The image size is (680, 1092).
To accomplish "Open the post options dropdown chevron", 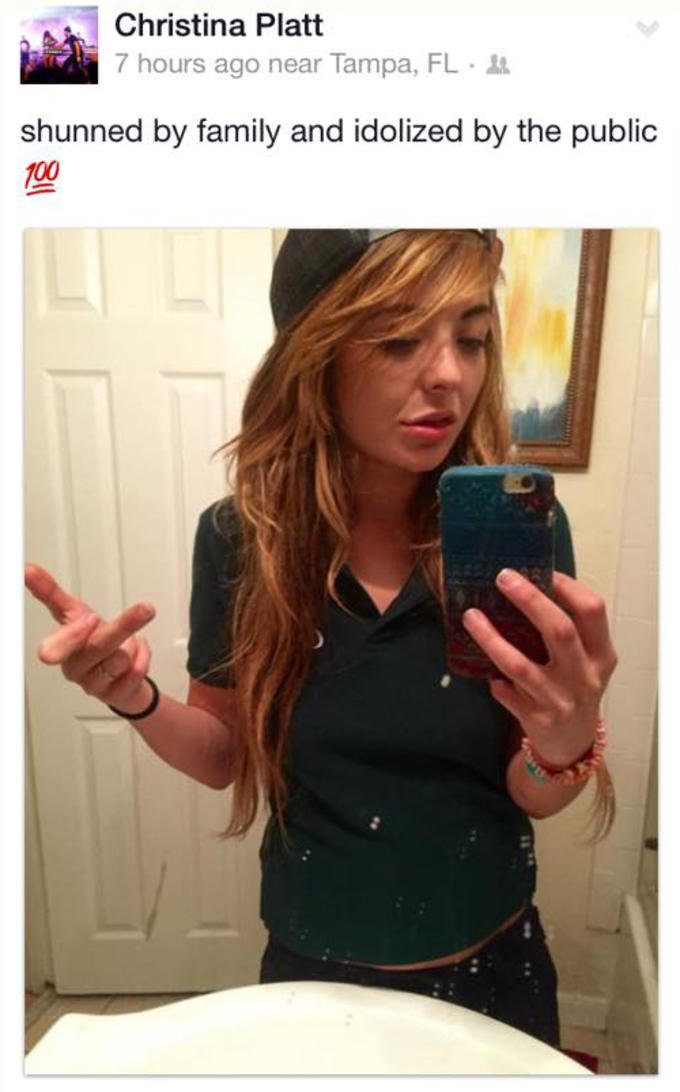I will [x=647, y=29].
